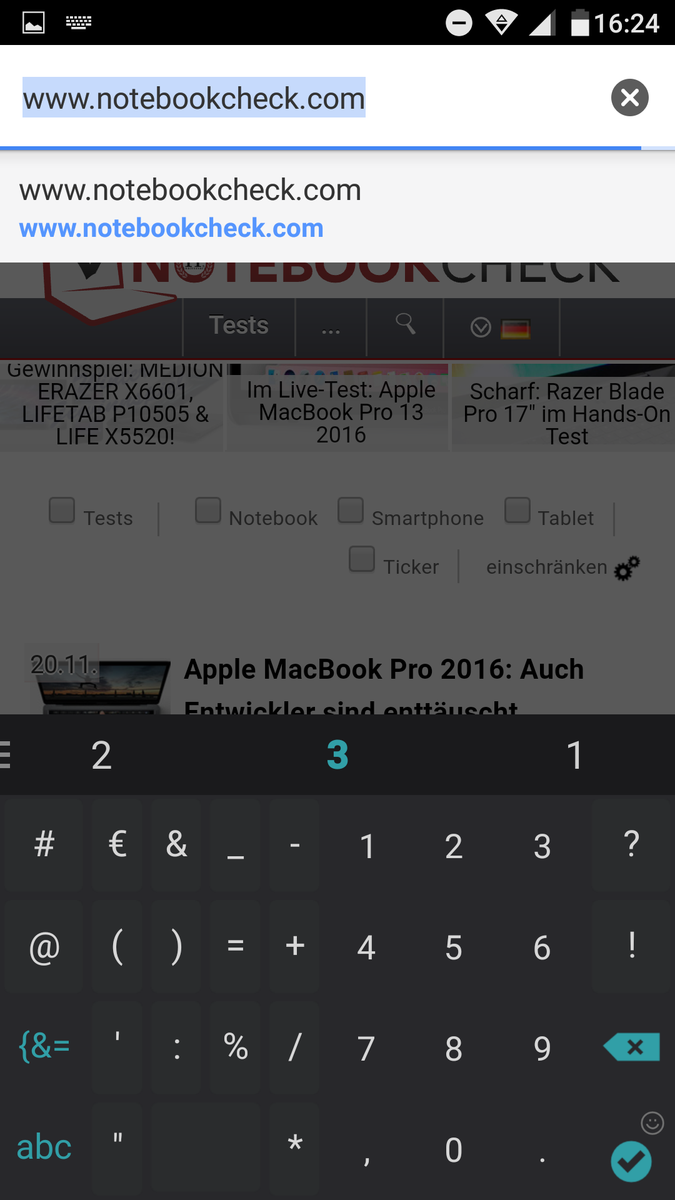
Task: Switch keyboard to abc letters
Action: (x=44, y=1147)
